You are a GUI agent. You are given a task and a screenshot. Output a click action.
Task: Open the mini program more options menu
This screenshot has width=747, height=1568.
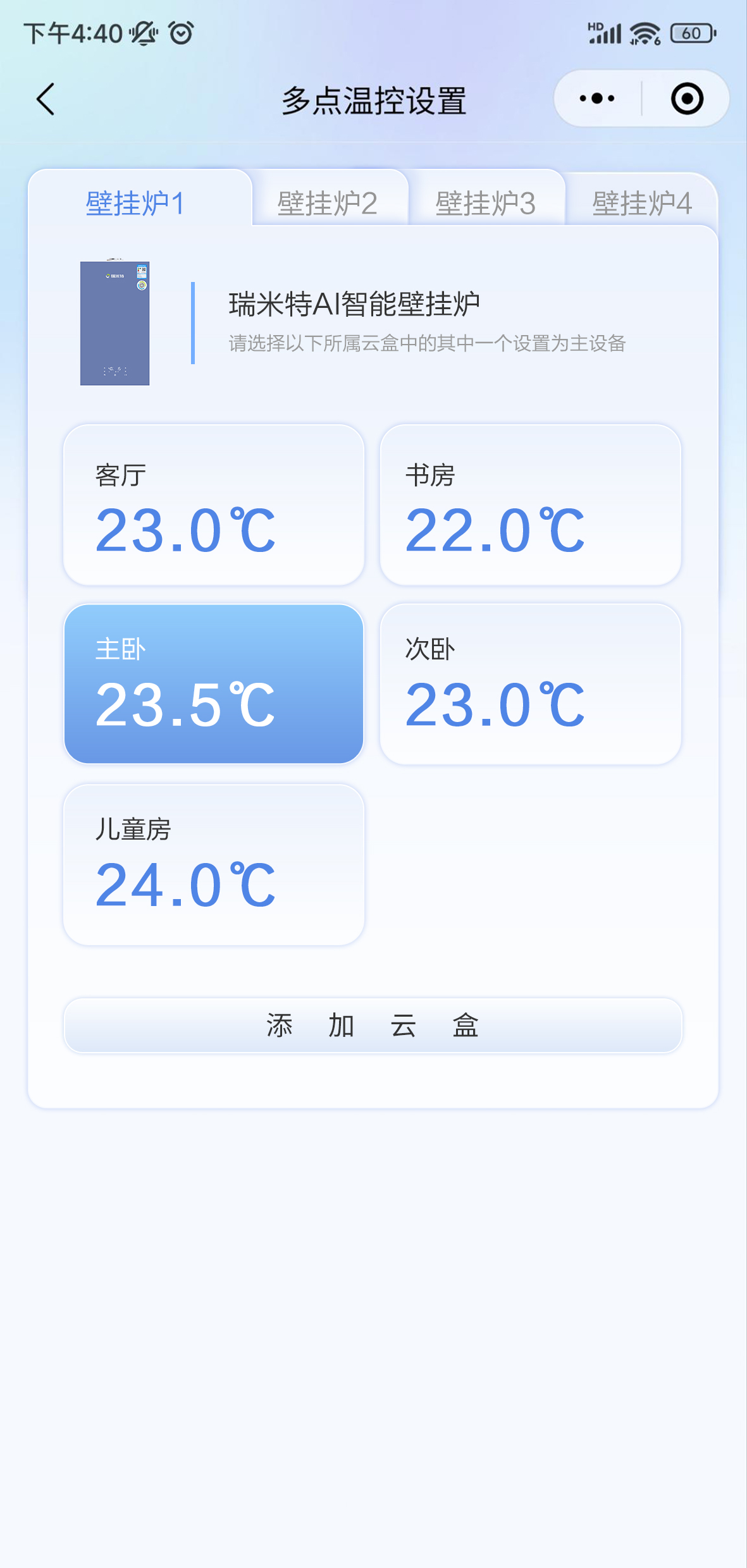coord(597,99)
